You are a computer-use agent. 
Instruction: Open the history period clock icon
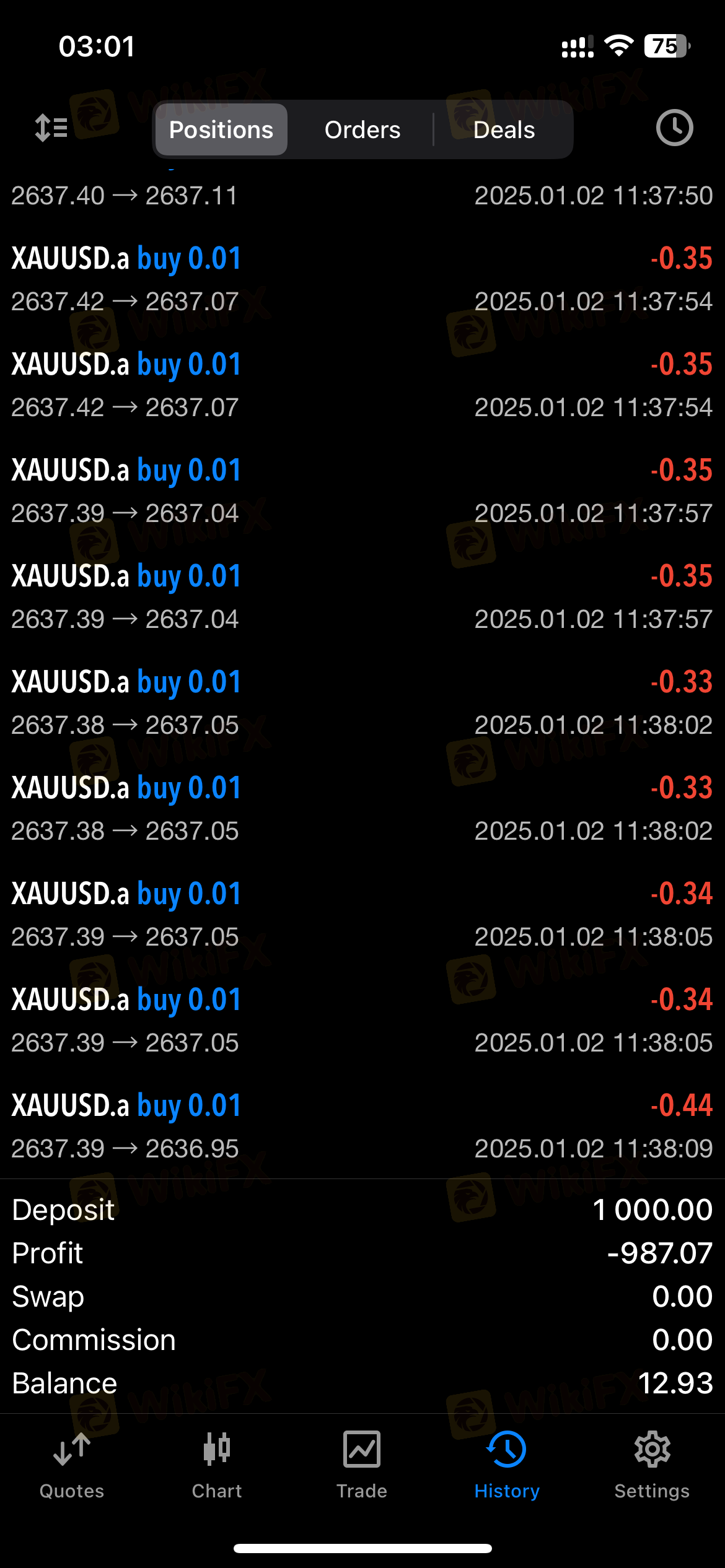click(x=674, y=128)
